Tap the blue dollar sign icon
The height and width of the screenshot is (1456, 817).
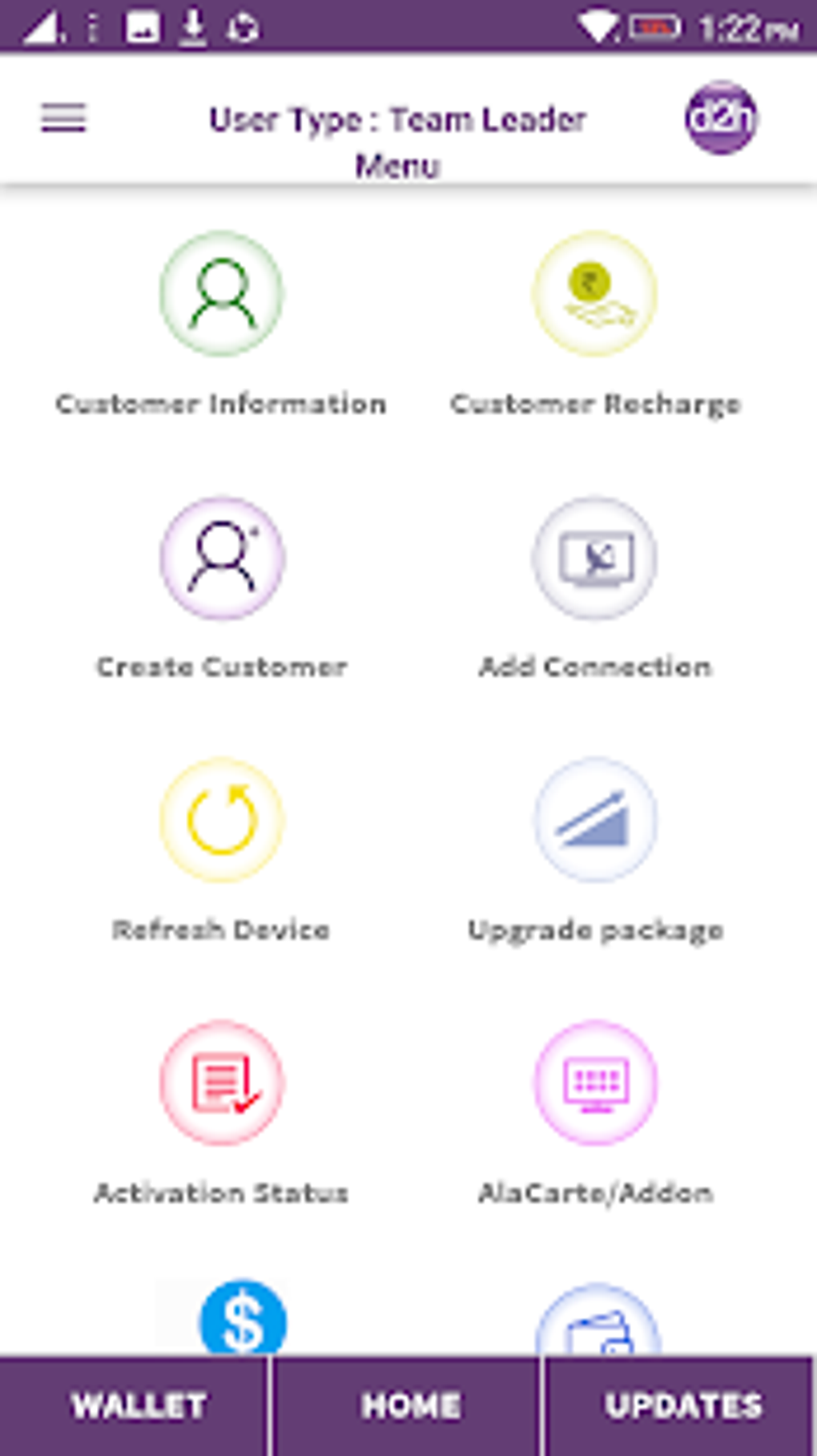tap(242, 1318)
